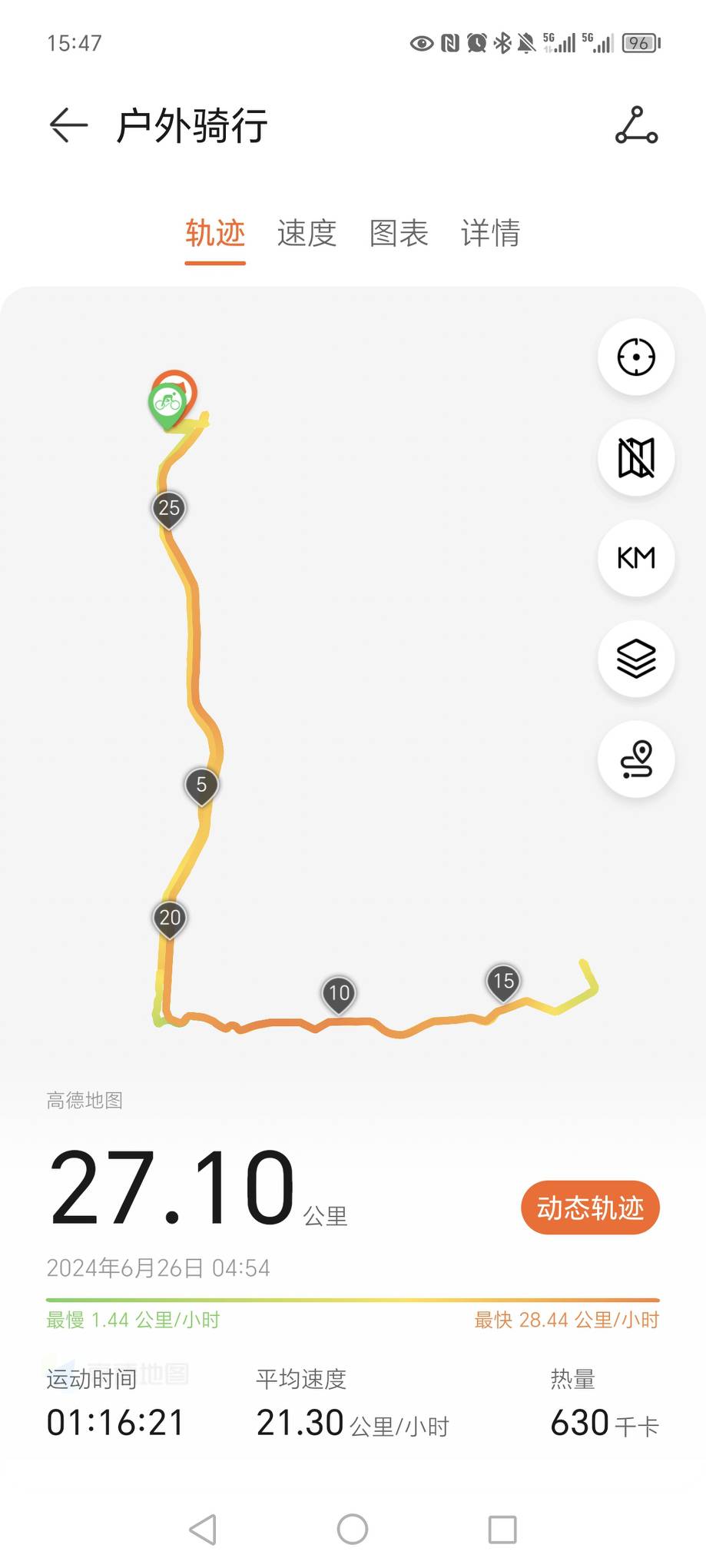Open the route share icon
The height and width of the screenshot is (1568, 706).
coord(636,125)
